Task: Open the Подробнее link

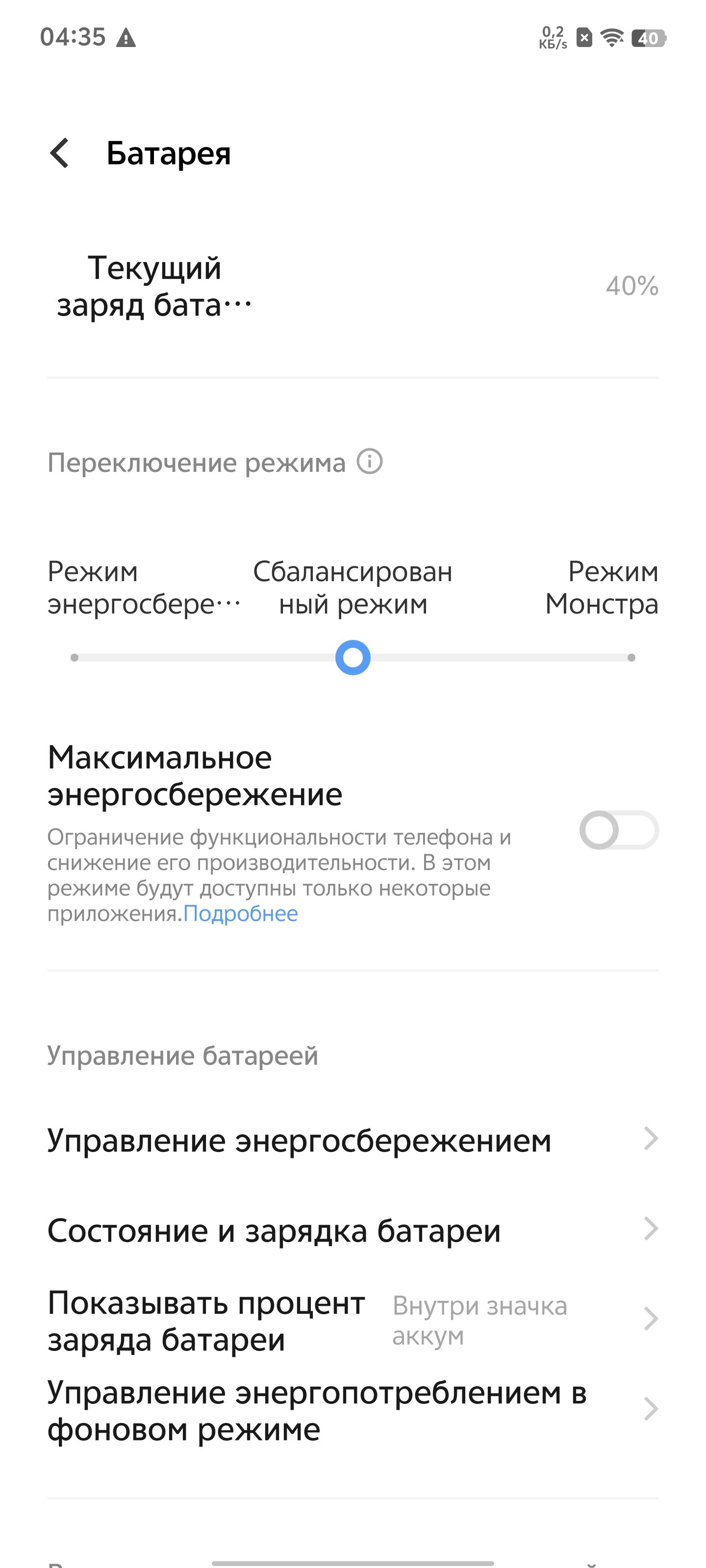Action: pyautogui.click(x=241, y=914)
